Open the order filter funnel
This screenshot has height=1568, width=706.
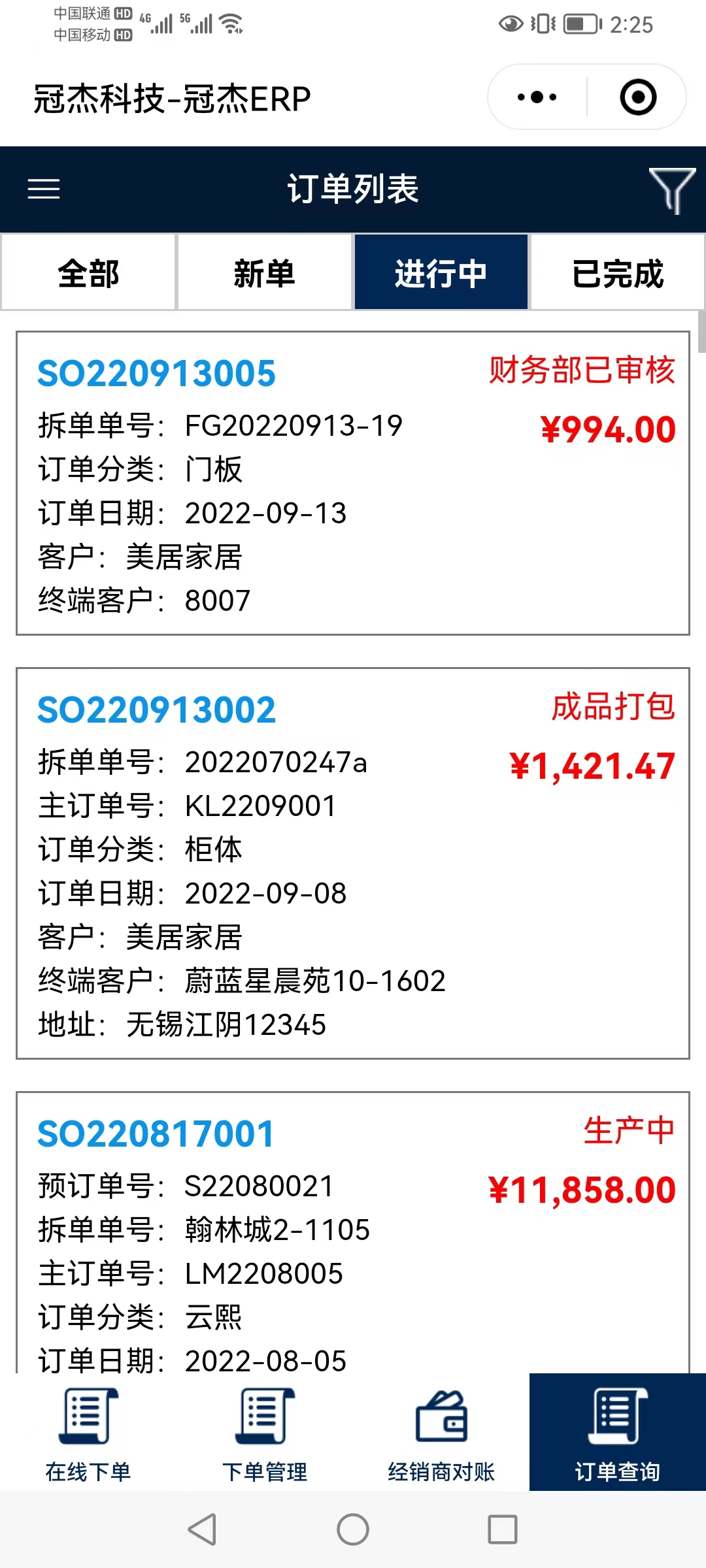point(671,189)
